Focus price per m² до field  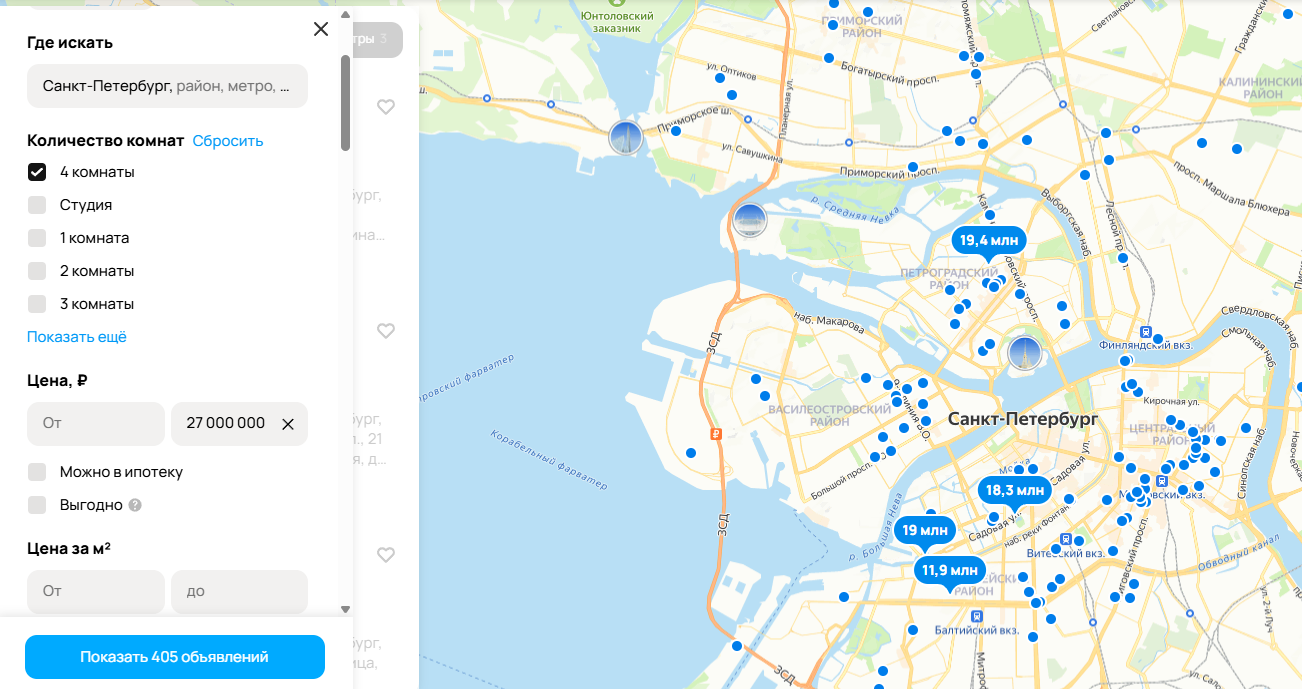pyautogui.click(x=239, y=592)
